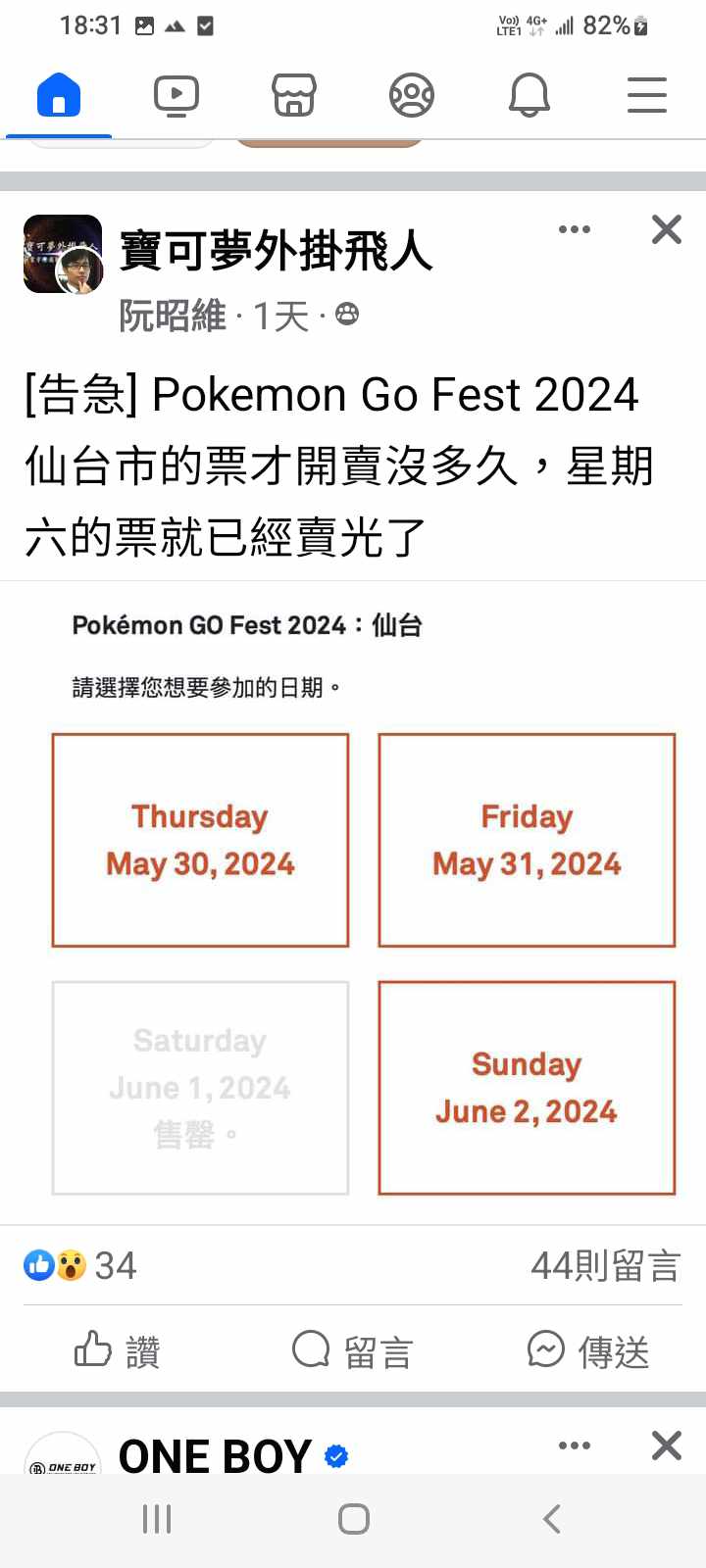Send the post via Messenger

tap(588, 1351)
